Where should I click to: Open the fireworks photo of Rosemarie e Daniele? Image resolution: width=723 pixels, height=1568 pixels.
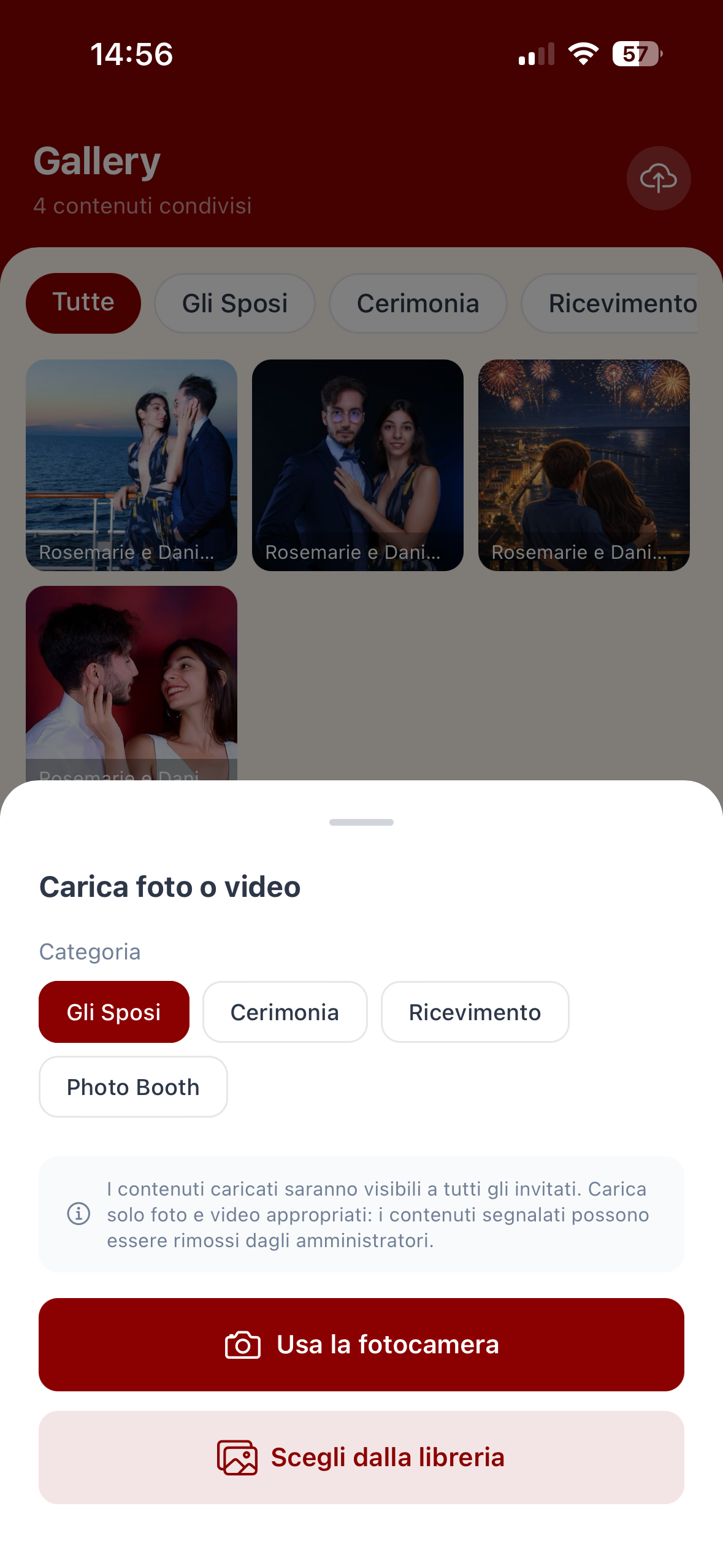pos(583,465)
